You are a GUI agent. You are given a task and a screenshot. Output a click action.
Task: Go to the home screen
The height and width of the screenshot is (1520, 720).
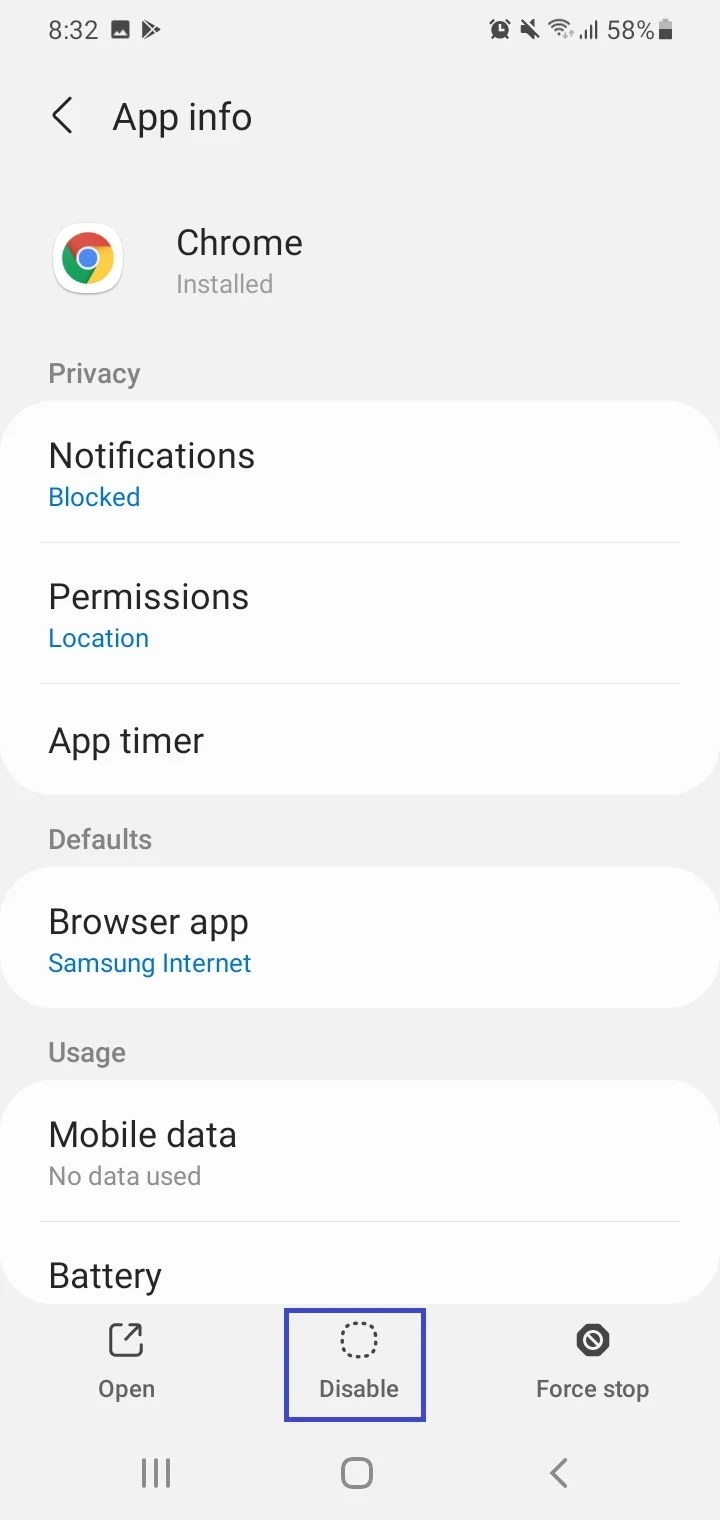point(357,1473)
